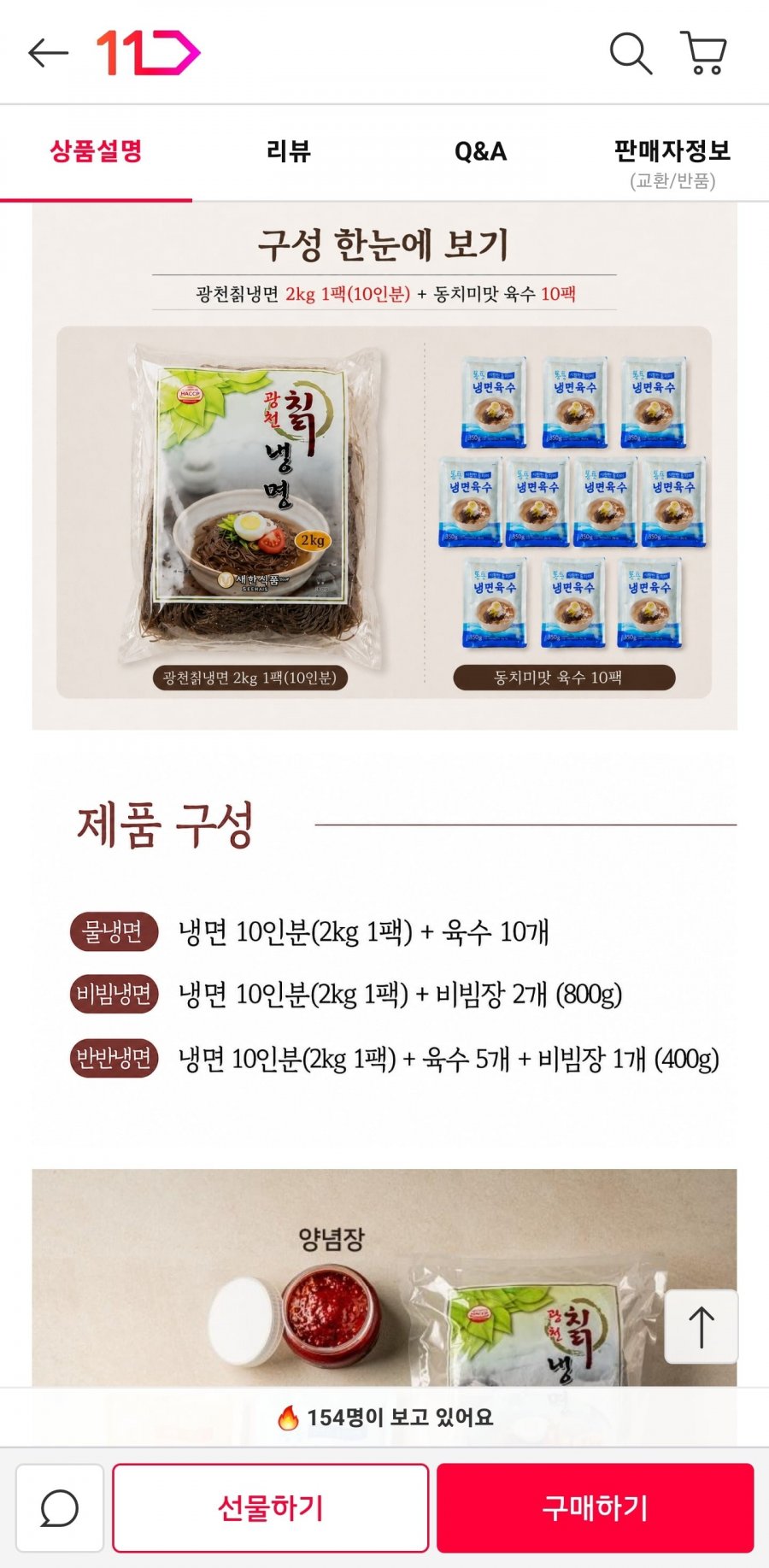Viewport: 769px width, 1568px height.
Task: Tap 선물하기 to send as gift
Action: 270,1508
